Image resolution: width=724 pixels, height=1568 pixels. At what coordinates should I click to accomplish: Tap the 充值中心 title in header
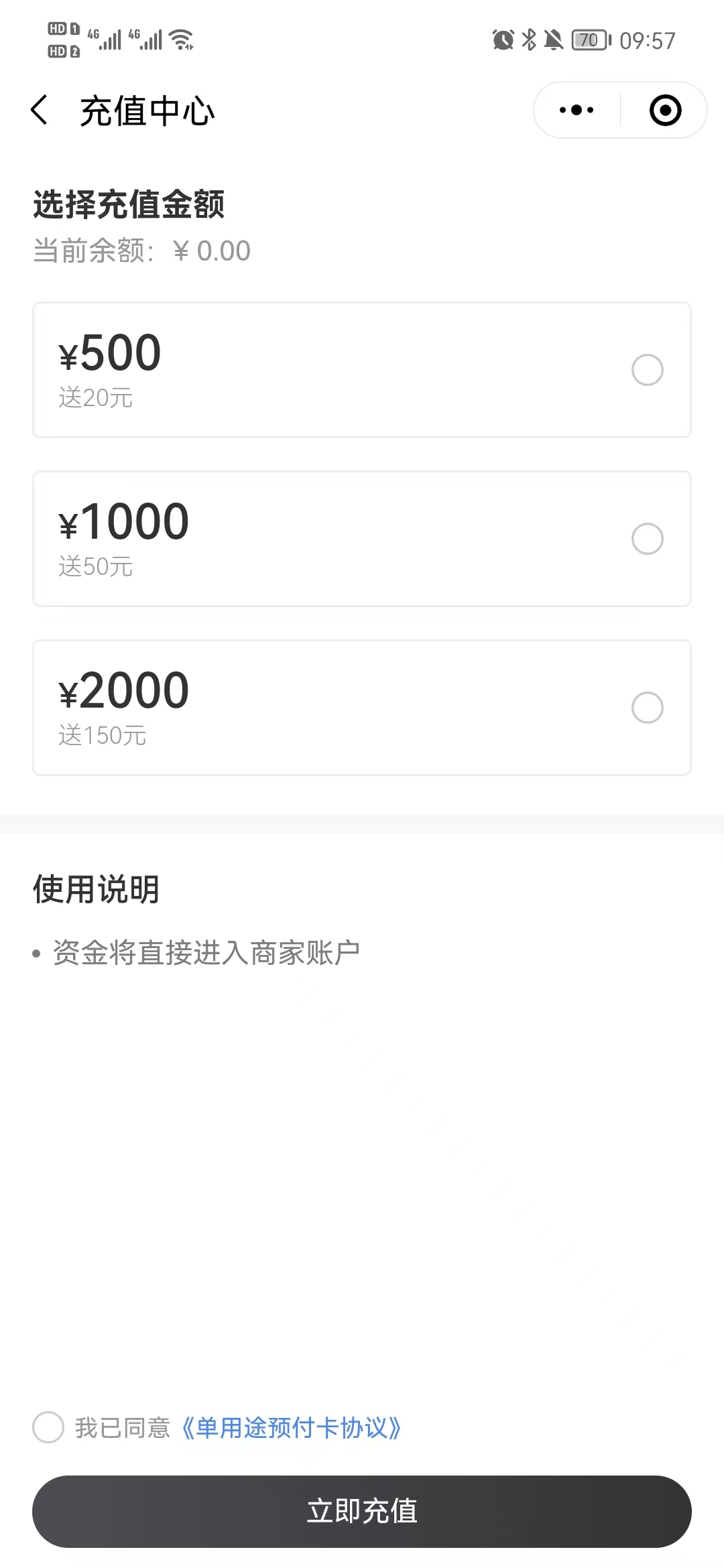[147, 111]
